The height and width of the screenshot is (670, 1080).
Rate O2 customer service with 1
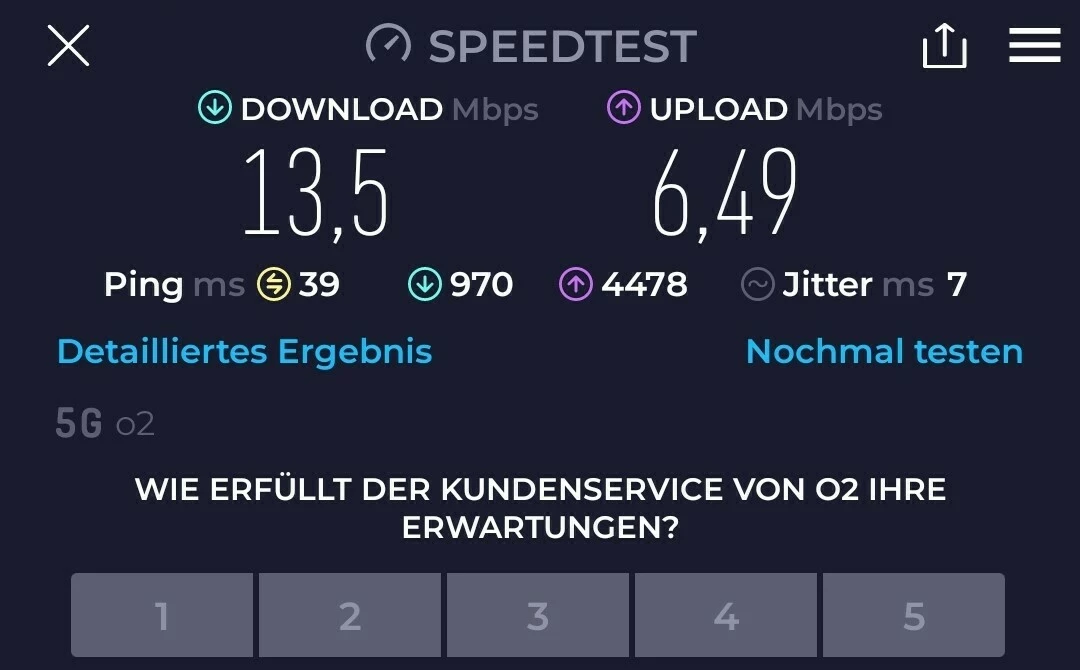pos(162,615)
